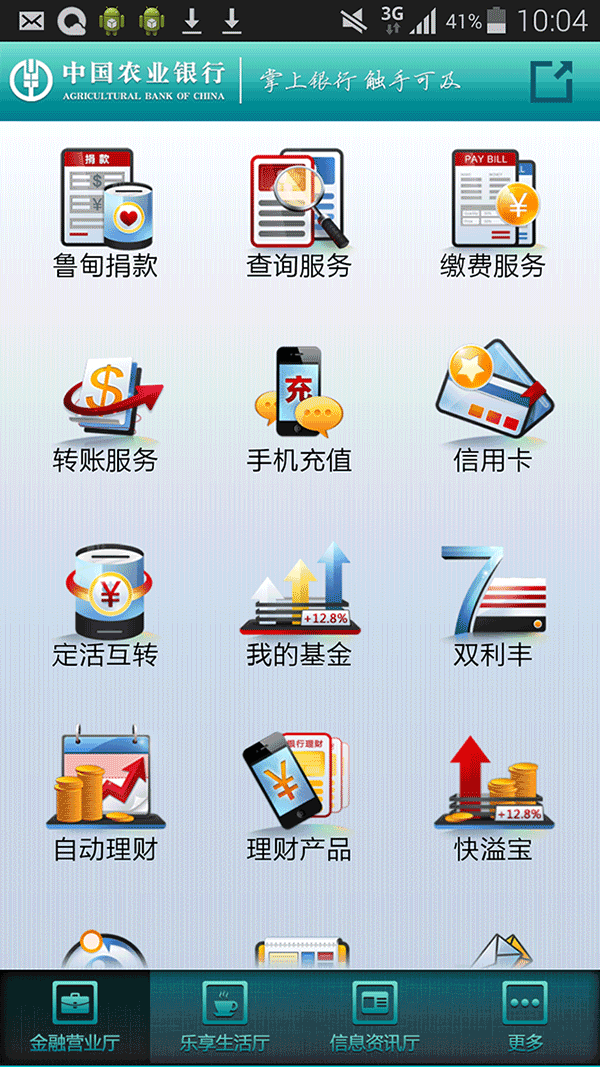Open 定活互转 deposit conversion
The image size is (600, 1067).
[105, 603]
